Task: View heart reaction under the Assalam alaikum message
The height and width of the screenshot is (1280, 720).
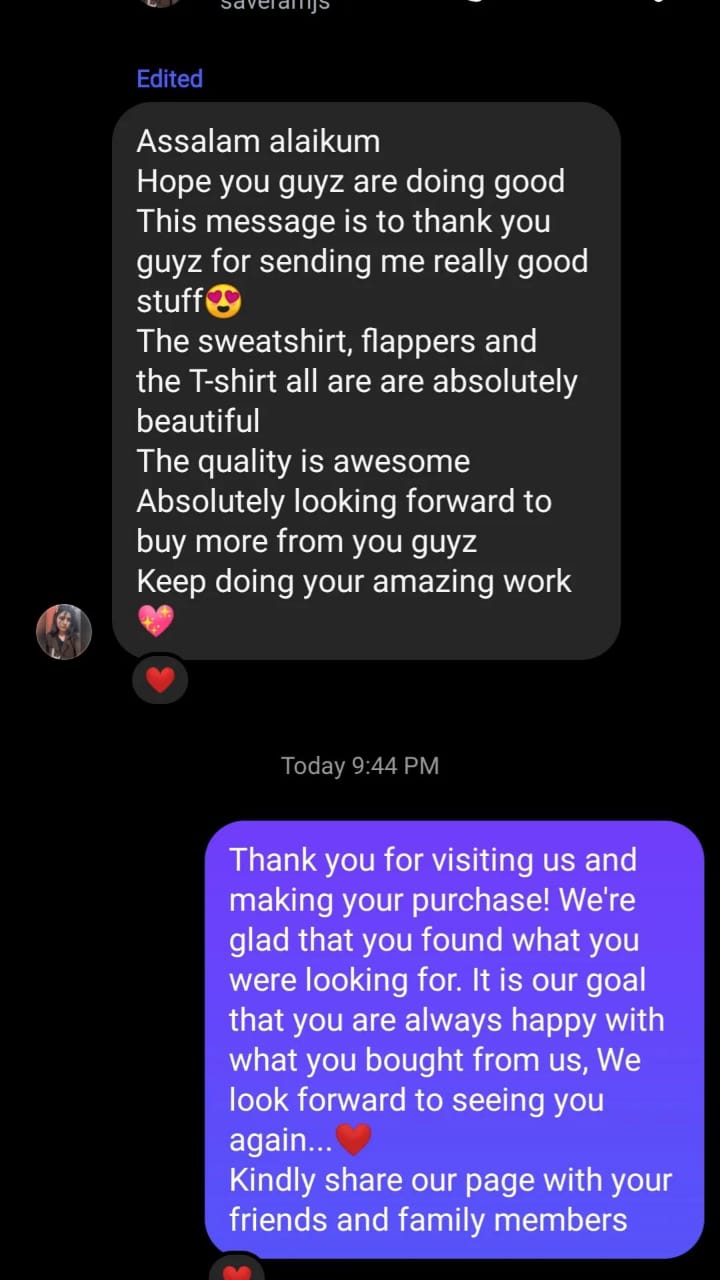Action: pyautogui.click(x=160, y=680)
